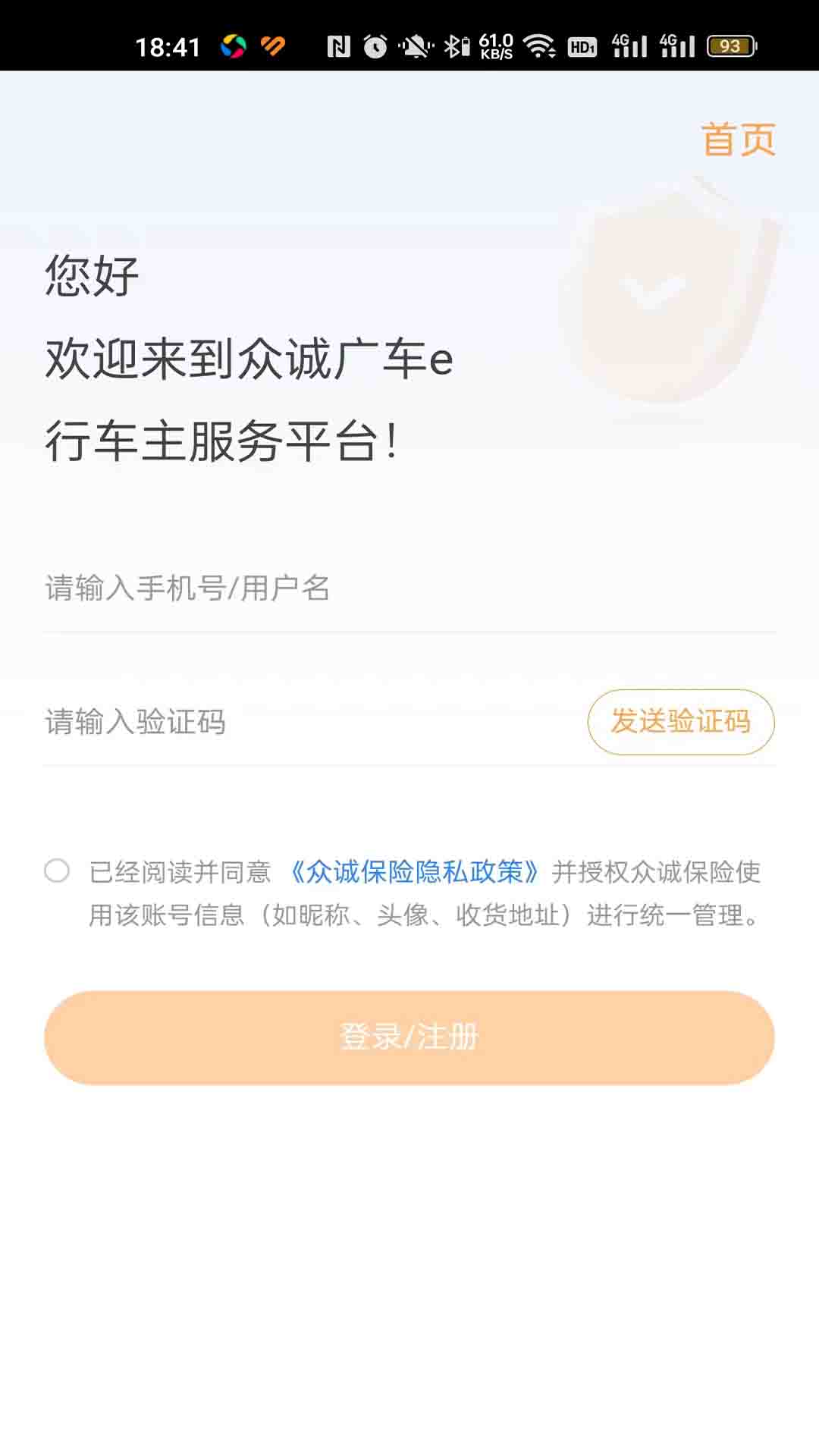Tap the 61.0 KB/S network speed indicator
819x1456 pixels.
click(x=497, y=46)
